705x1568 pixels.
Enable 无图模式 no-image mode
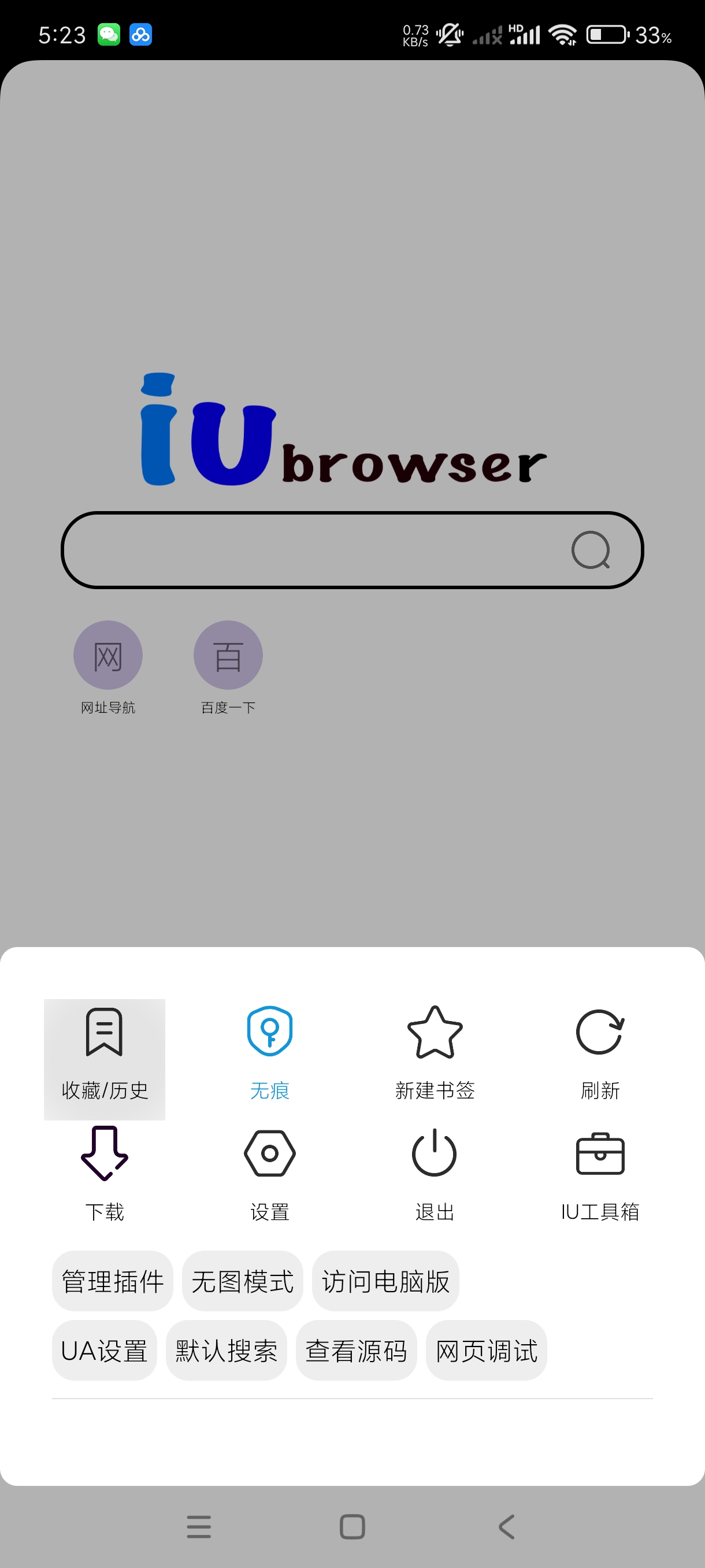(242, 1281)
